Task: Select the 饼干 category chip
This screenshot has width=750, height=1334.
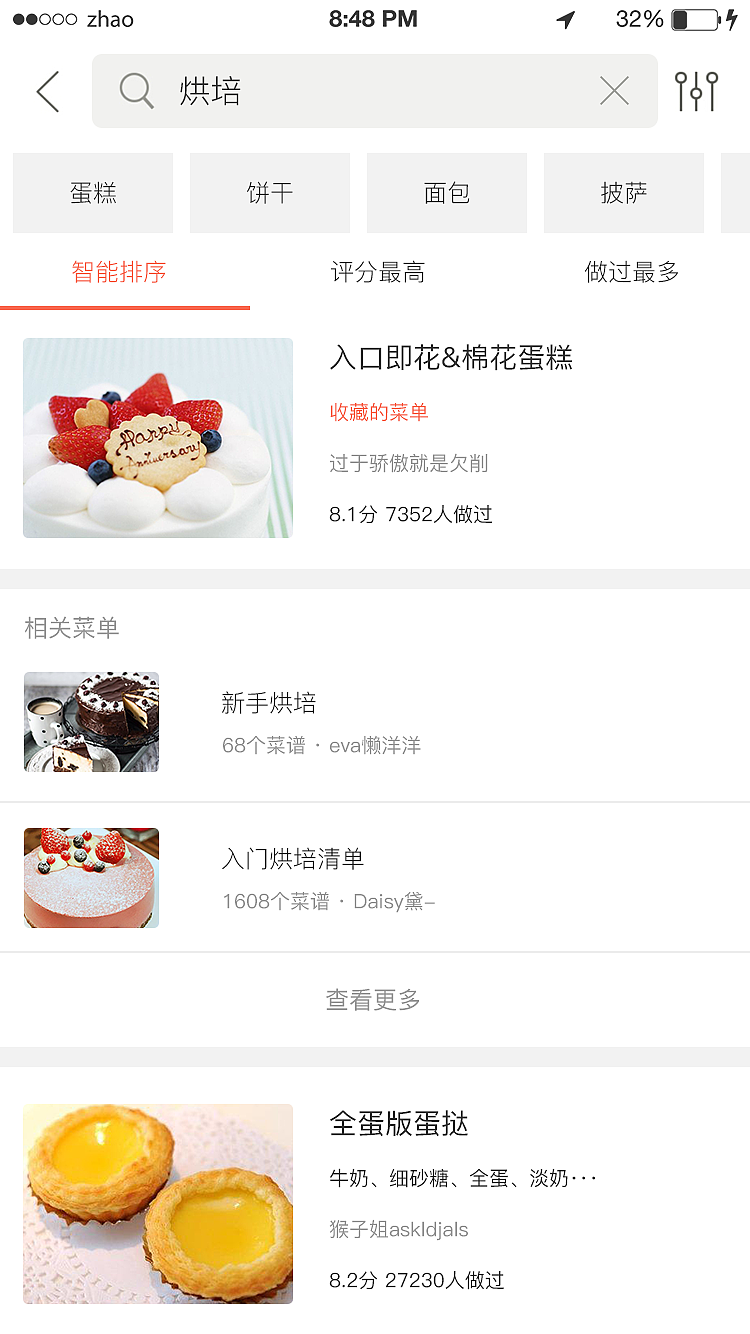Action: [x=269, y=192]
